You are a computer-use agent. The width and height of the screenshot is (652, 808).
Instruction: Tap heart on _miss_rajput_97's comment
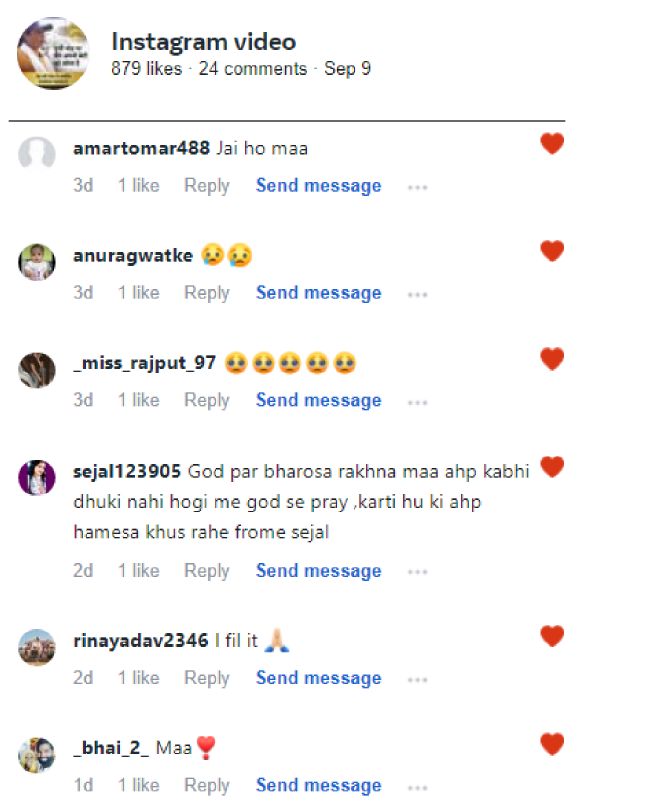(x=551, y=359)
